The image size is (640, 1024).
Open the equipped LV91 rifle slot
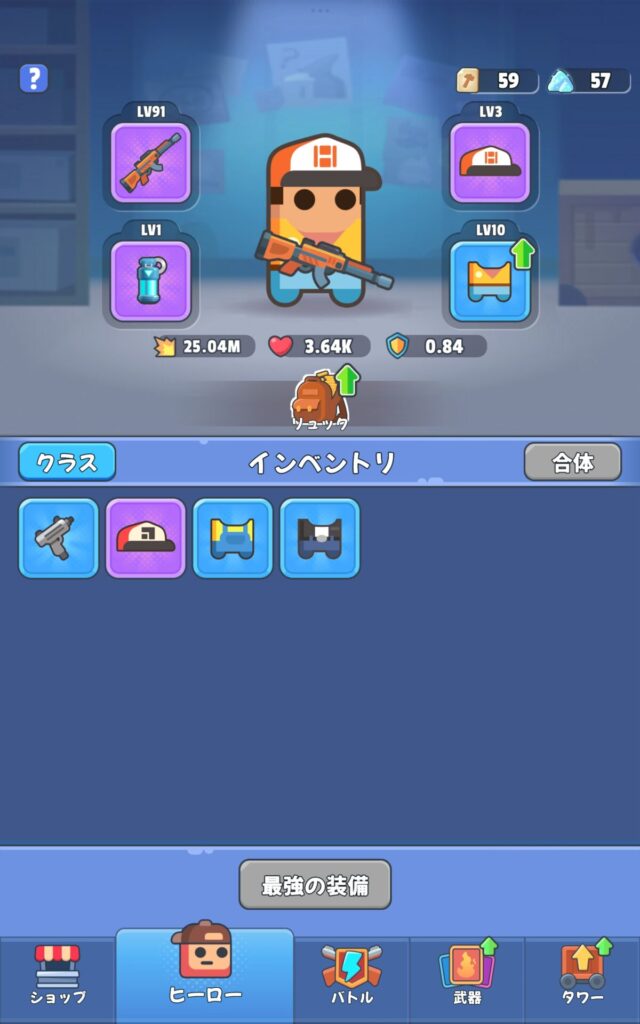pyautogui.click(x=150, y=164)
